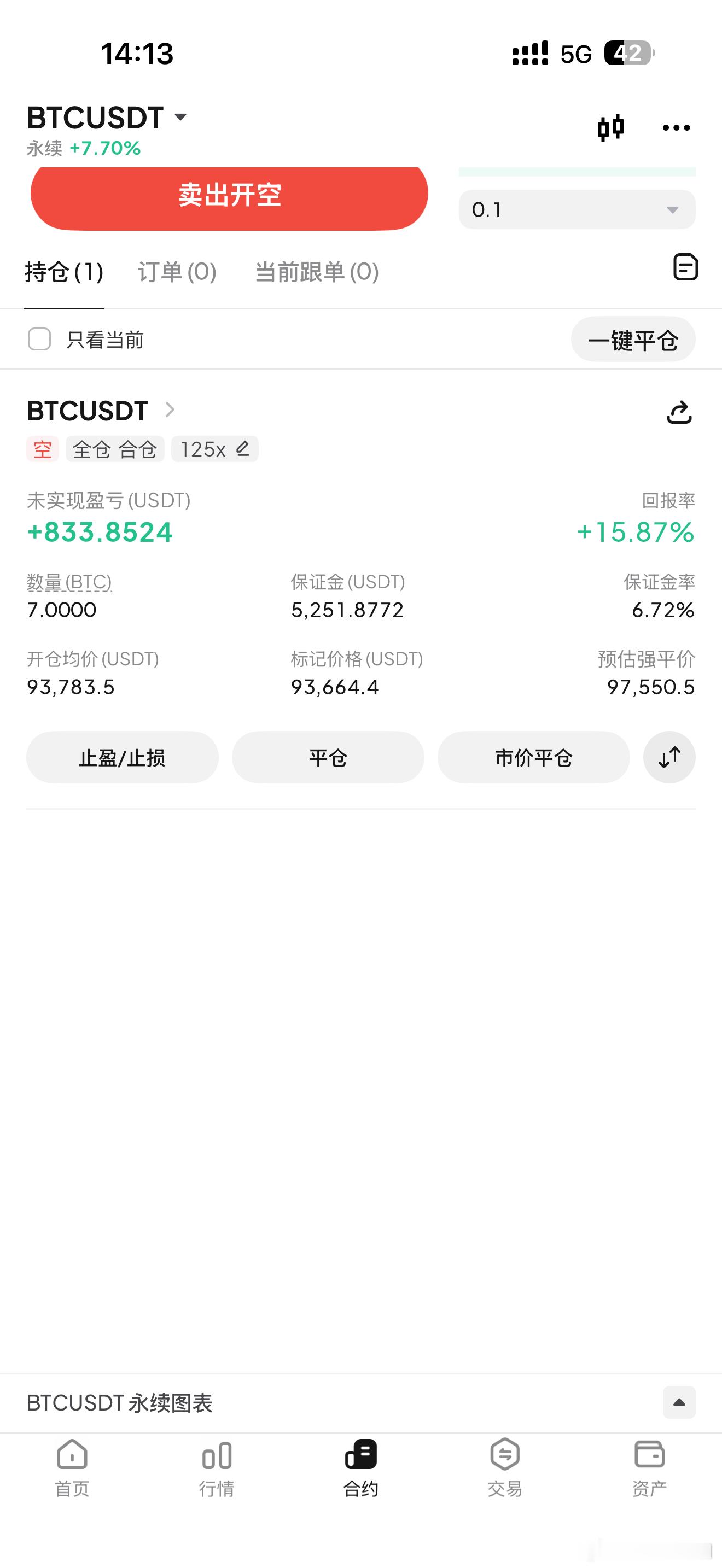Tap 市价平仓 to close at market
722x1568 pixels.
(x=534, y=757)
